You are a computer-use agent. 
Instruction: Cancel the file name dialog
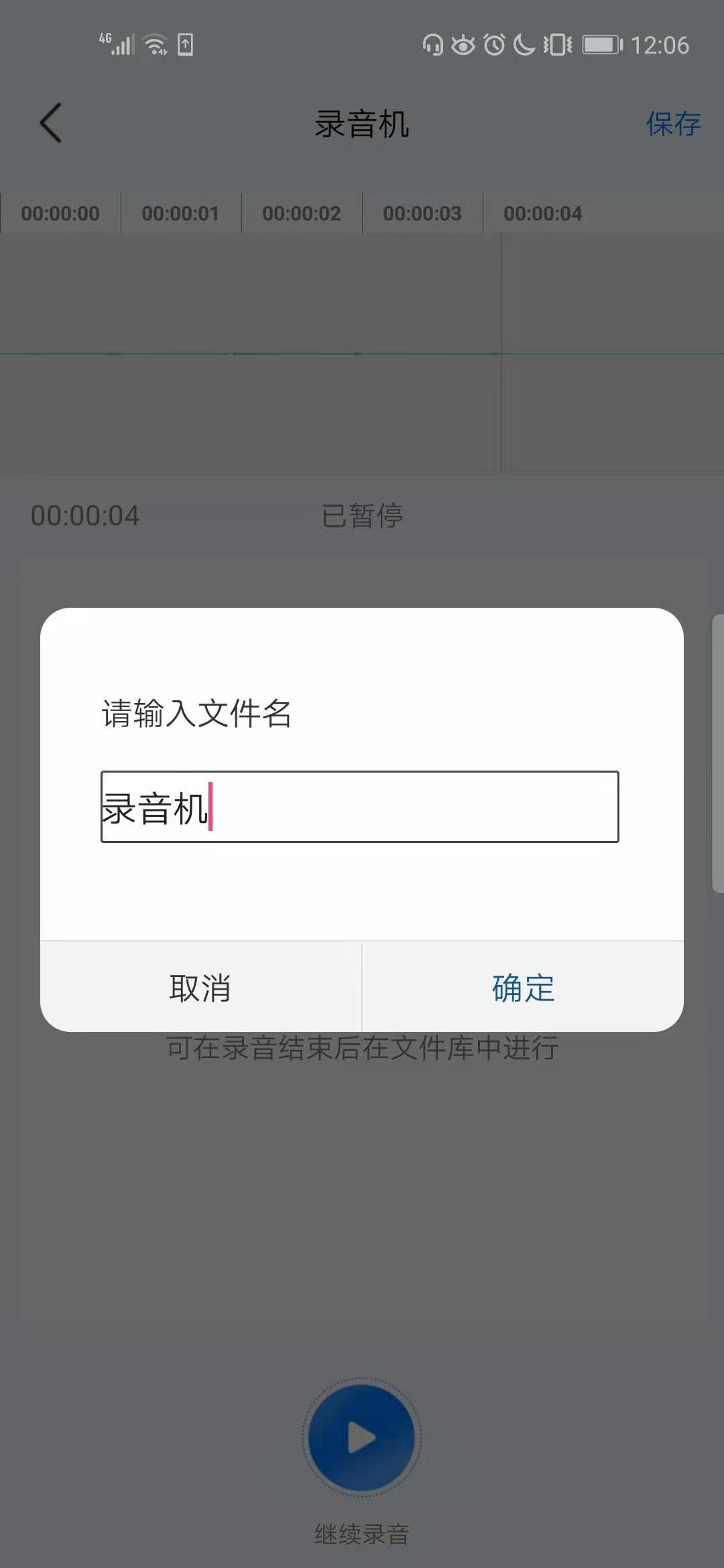pyautogui.click(x=200, y=988)
